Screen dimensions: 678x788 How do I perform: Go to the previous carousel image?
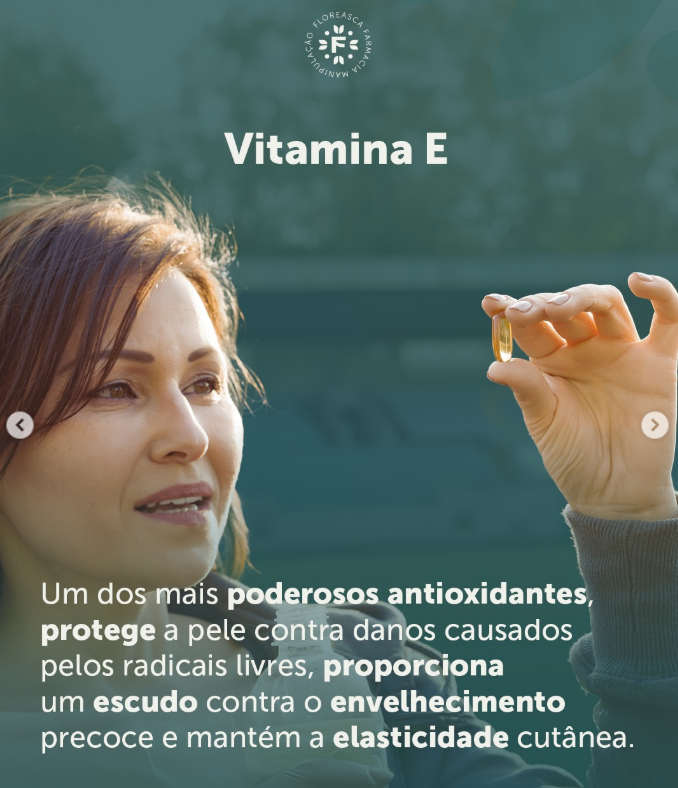[19, 425]
